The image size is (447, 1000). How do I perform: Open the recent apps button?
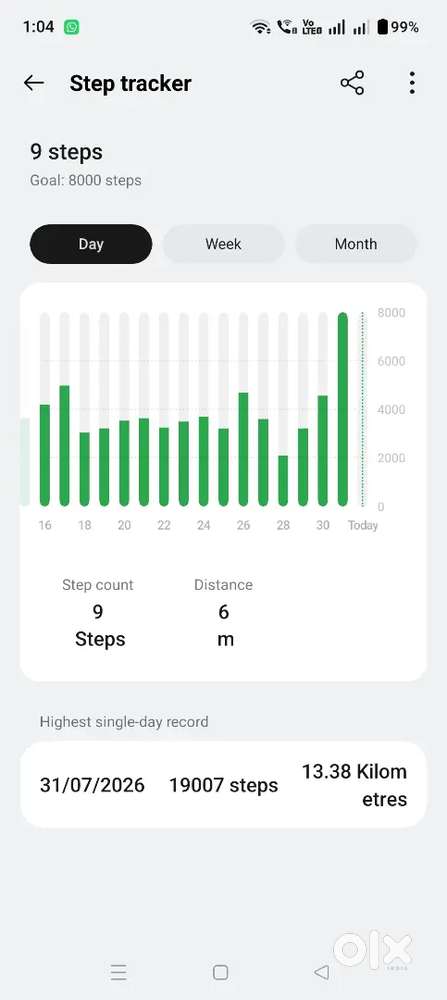click(119, 972)
